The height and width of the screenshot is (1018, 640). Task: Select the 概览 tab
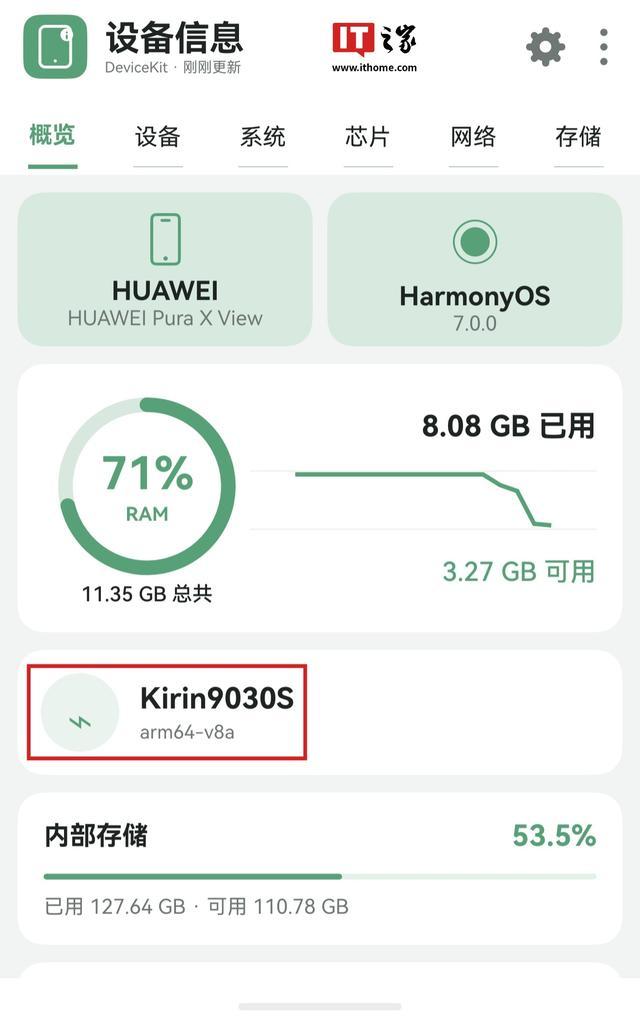click(x=53, y=137)
